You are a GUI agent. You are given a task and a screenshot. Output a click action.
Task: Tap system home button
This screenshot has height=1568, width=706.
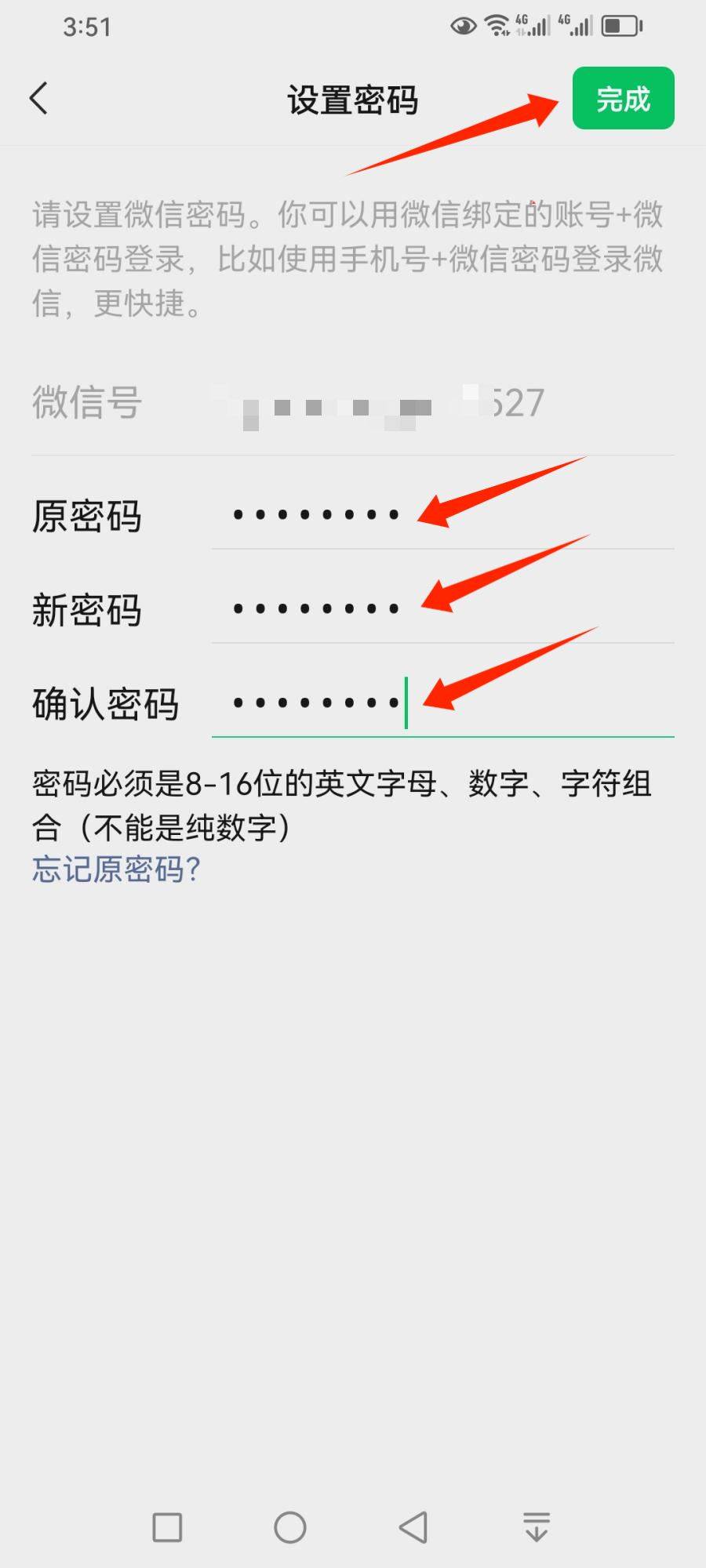pyautogui.click(x=289, y=1527)
